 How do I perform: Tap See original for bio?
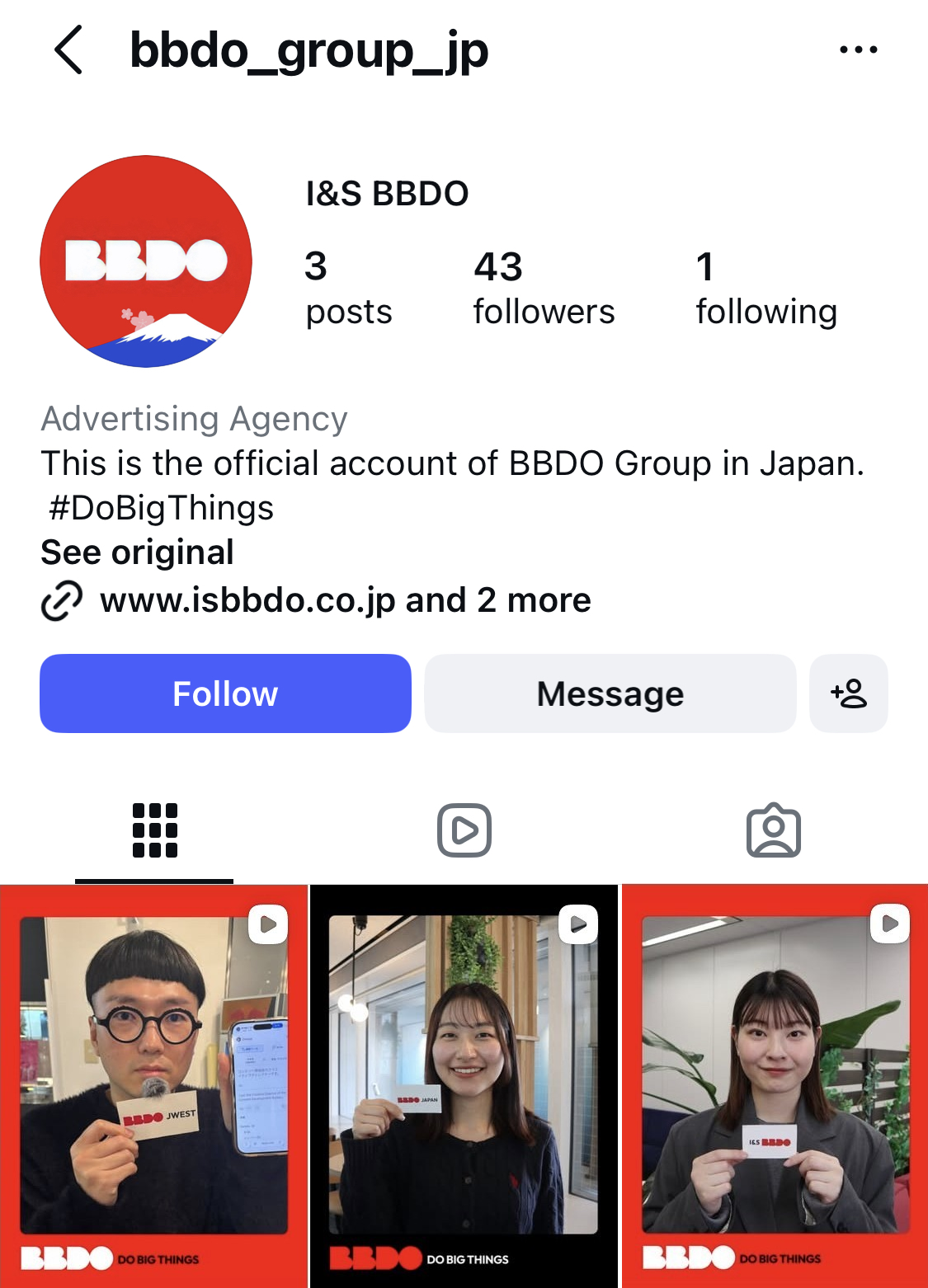[138, 552]
